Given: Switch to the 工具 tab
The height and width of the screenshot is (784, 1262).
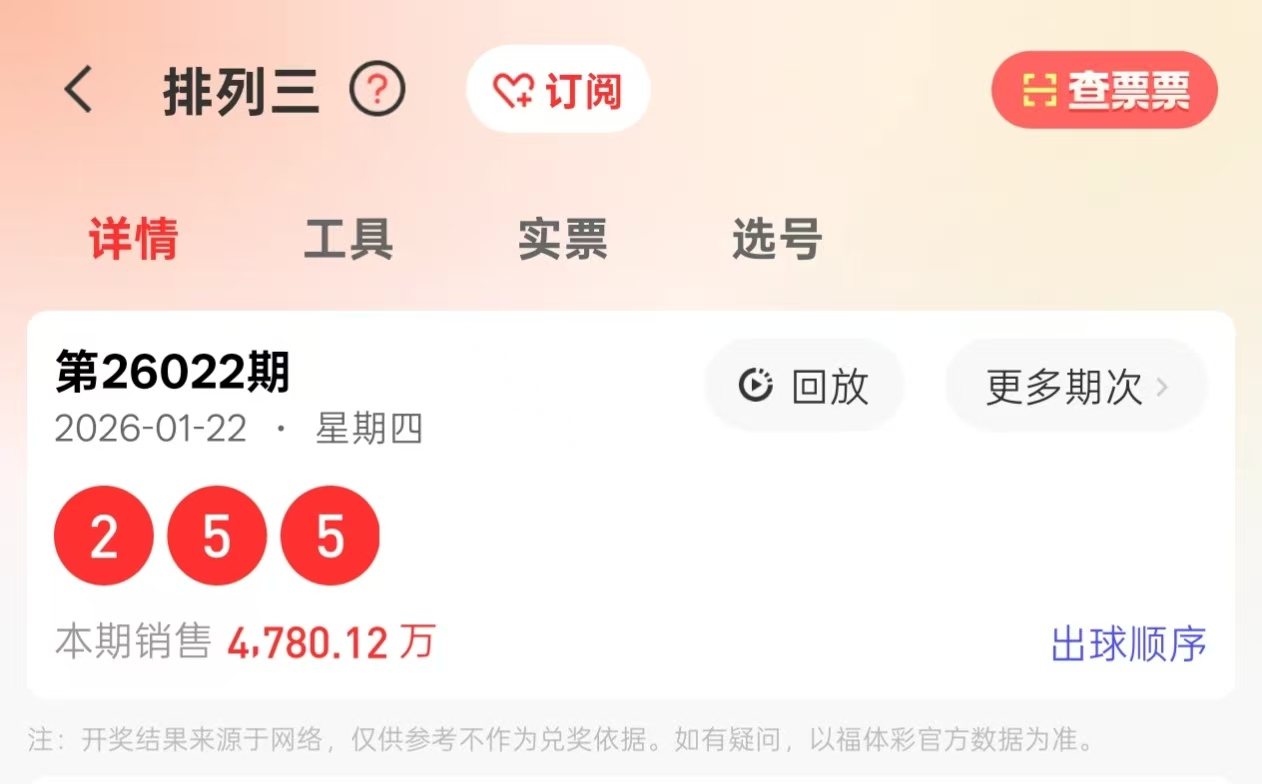Looking at the screenshot, I should (348, 240).
